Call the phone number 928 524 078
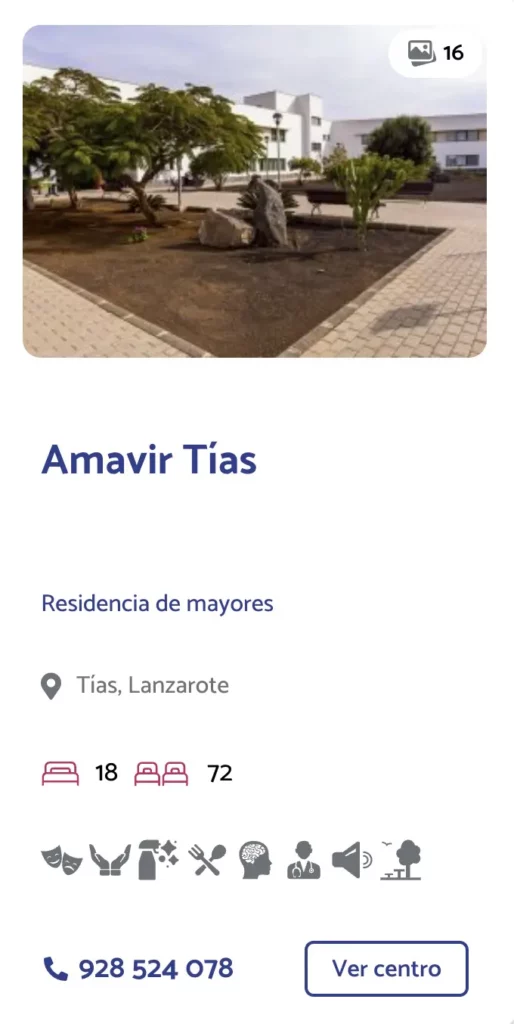The width and height of the screenshot is (514, 1024). tap(138, 968)
